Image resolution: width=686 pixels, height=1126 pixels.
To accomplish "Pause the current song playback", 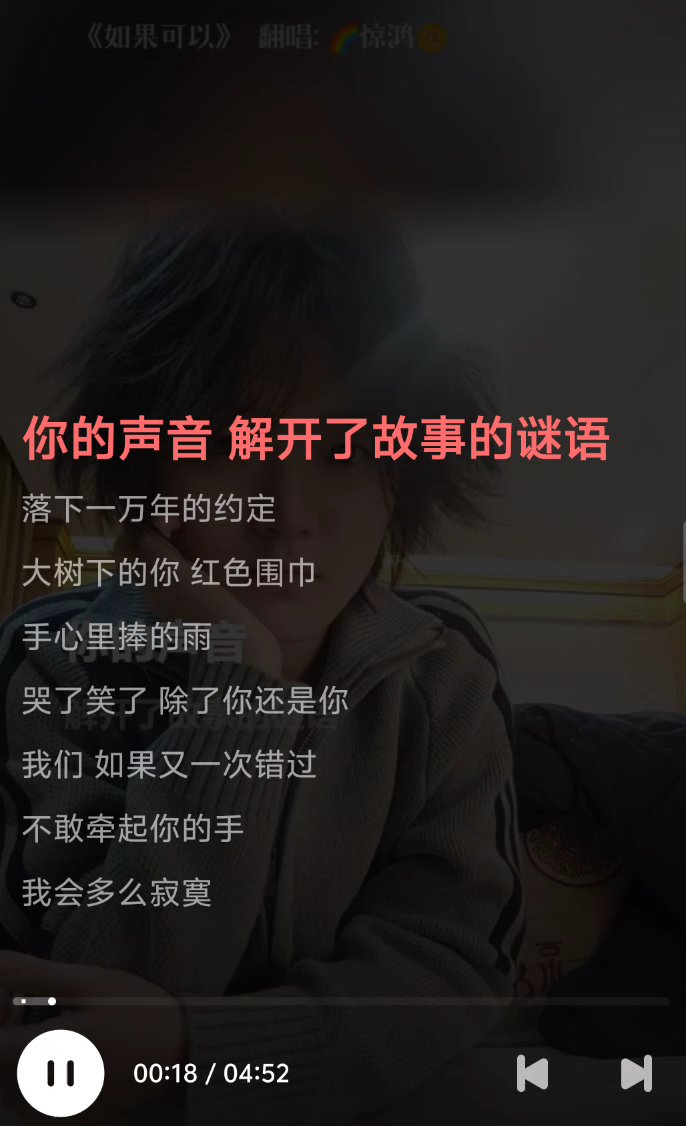I will [x=60, y=1073].
